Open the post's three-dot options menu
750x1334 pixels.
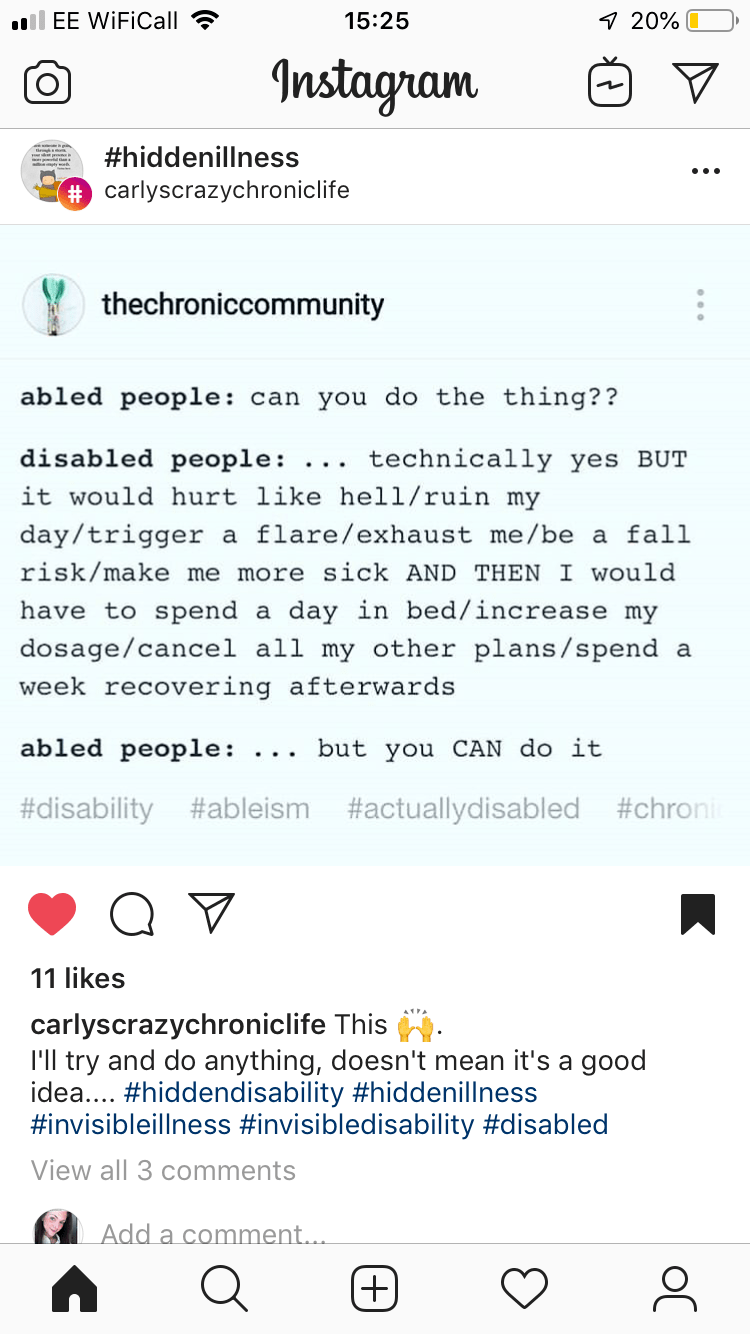(705, 172)
